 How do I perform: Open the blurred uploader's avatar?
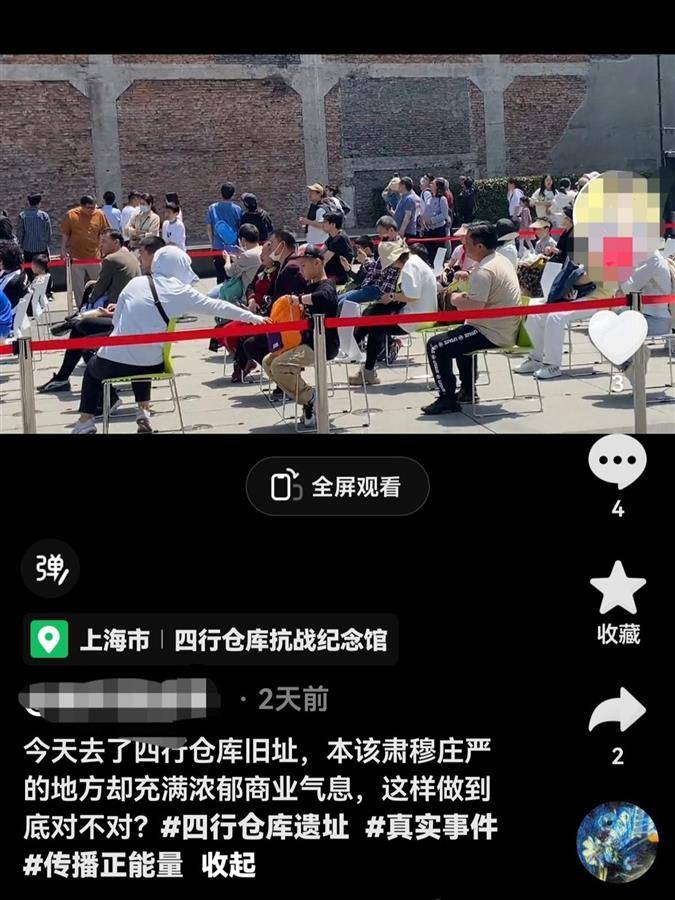[x=617, y=225]
